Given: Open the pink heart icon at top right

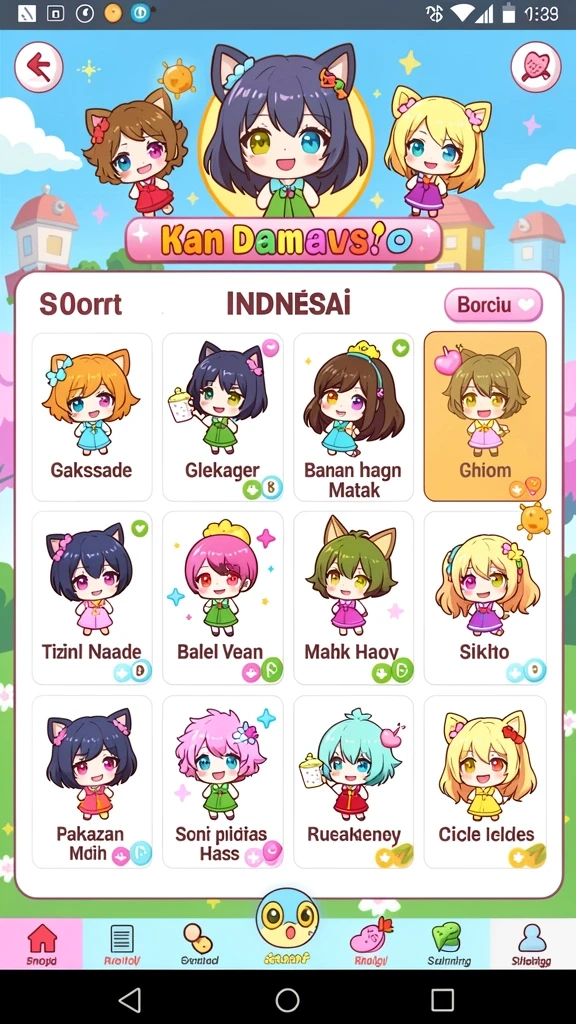Looking at the screenshot, I should tap(536, 66).
